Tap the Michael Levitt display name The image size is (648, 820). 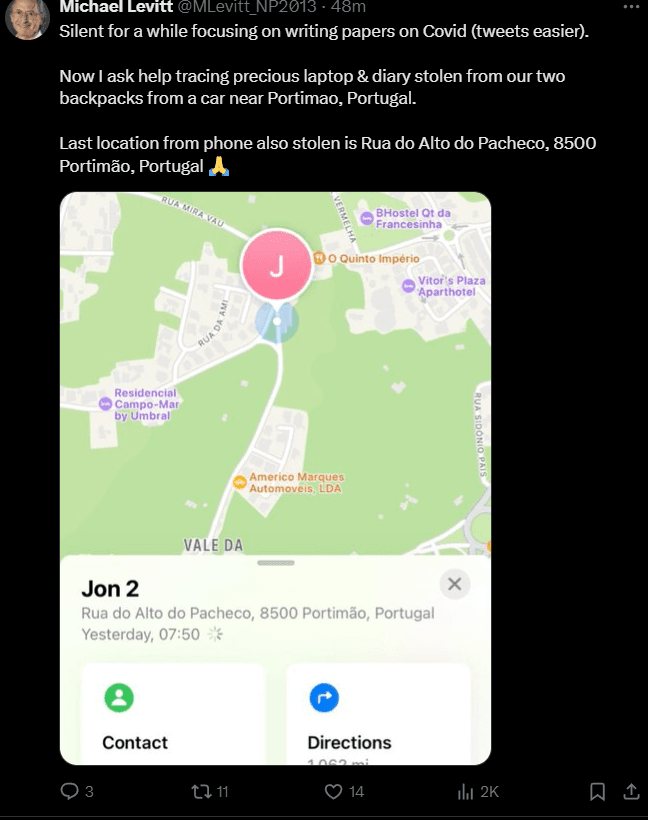coord(116,7)
